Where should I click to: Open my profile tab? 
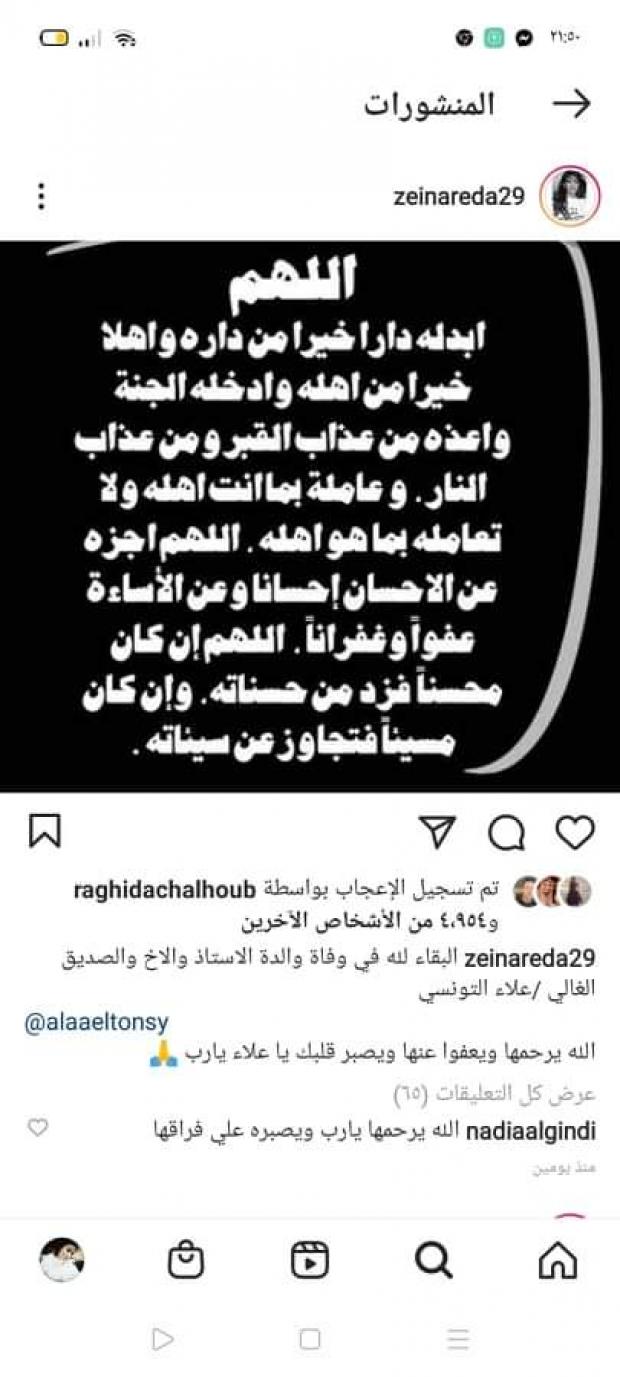[62, 1260]
